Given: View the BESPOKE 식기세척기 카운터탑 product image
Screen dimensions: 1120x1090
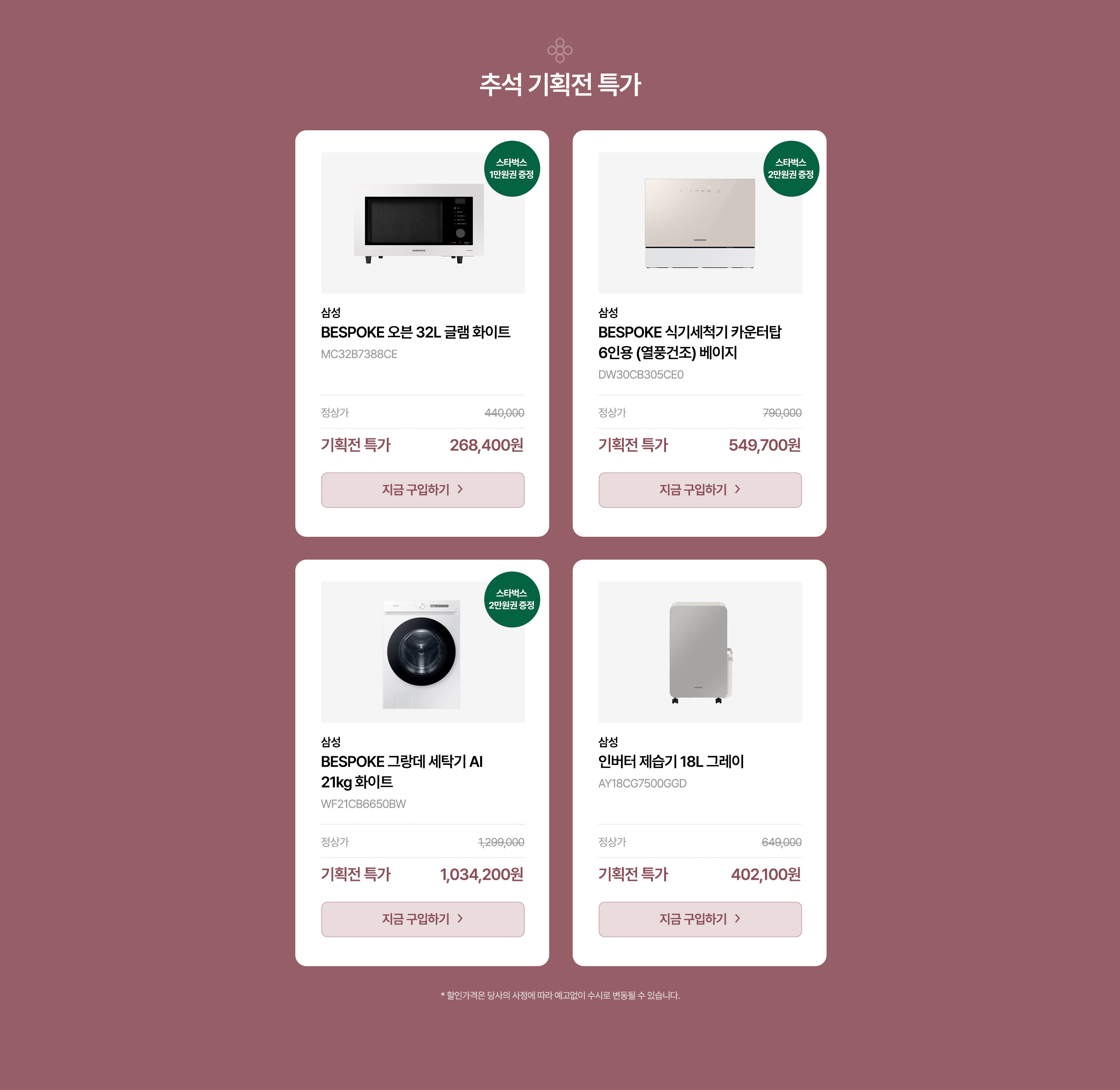Looking at the screenshot, I should [x=700, y=223].
